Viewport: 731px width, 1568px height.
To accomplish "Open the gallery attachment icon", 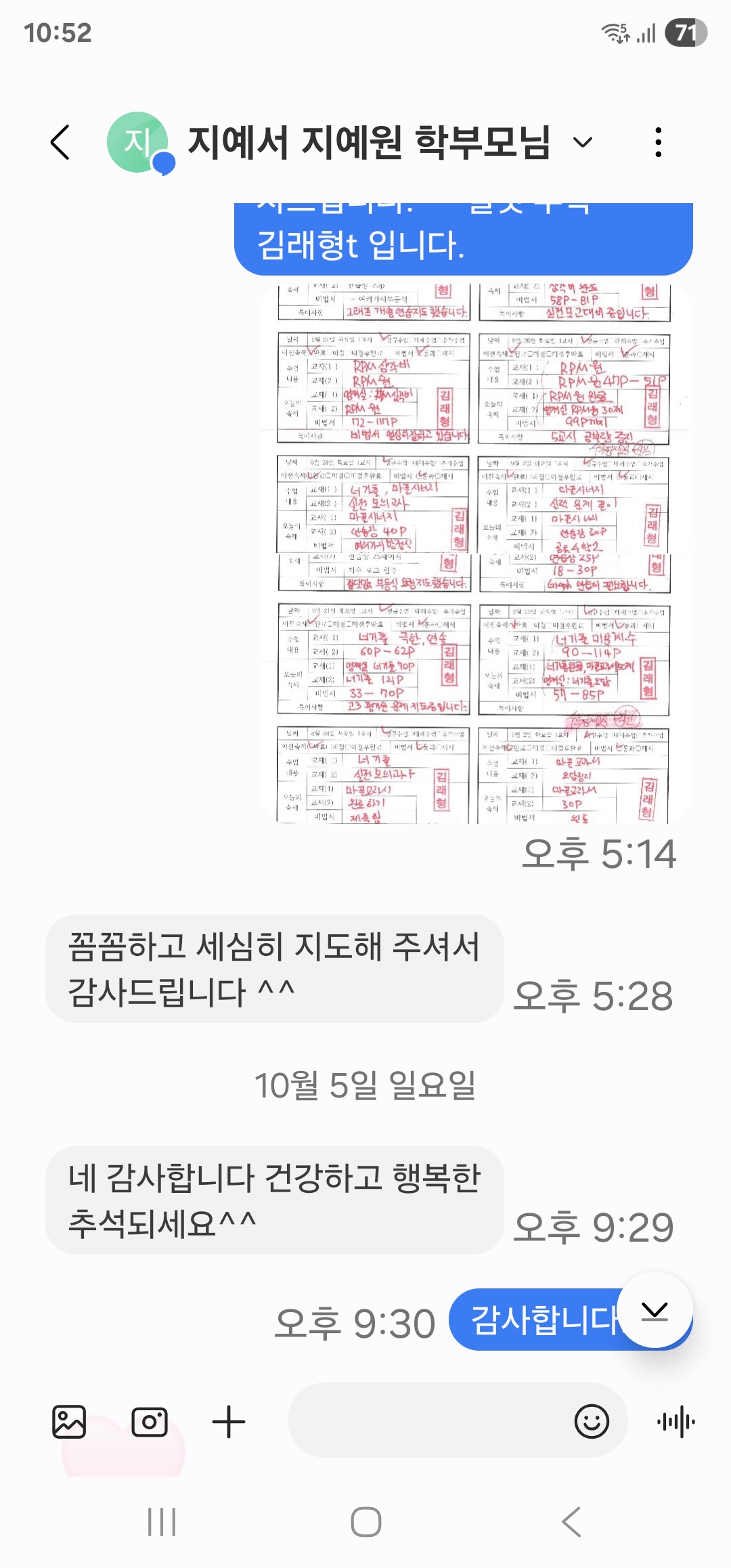I will tap(69, 1422).
